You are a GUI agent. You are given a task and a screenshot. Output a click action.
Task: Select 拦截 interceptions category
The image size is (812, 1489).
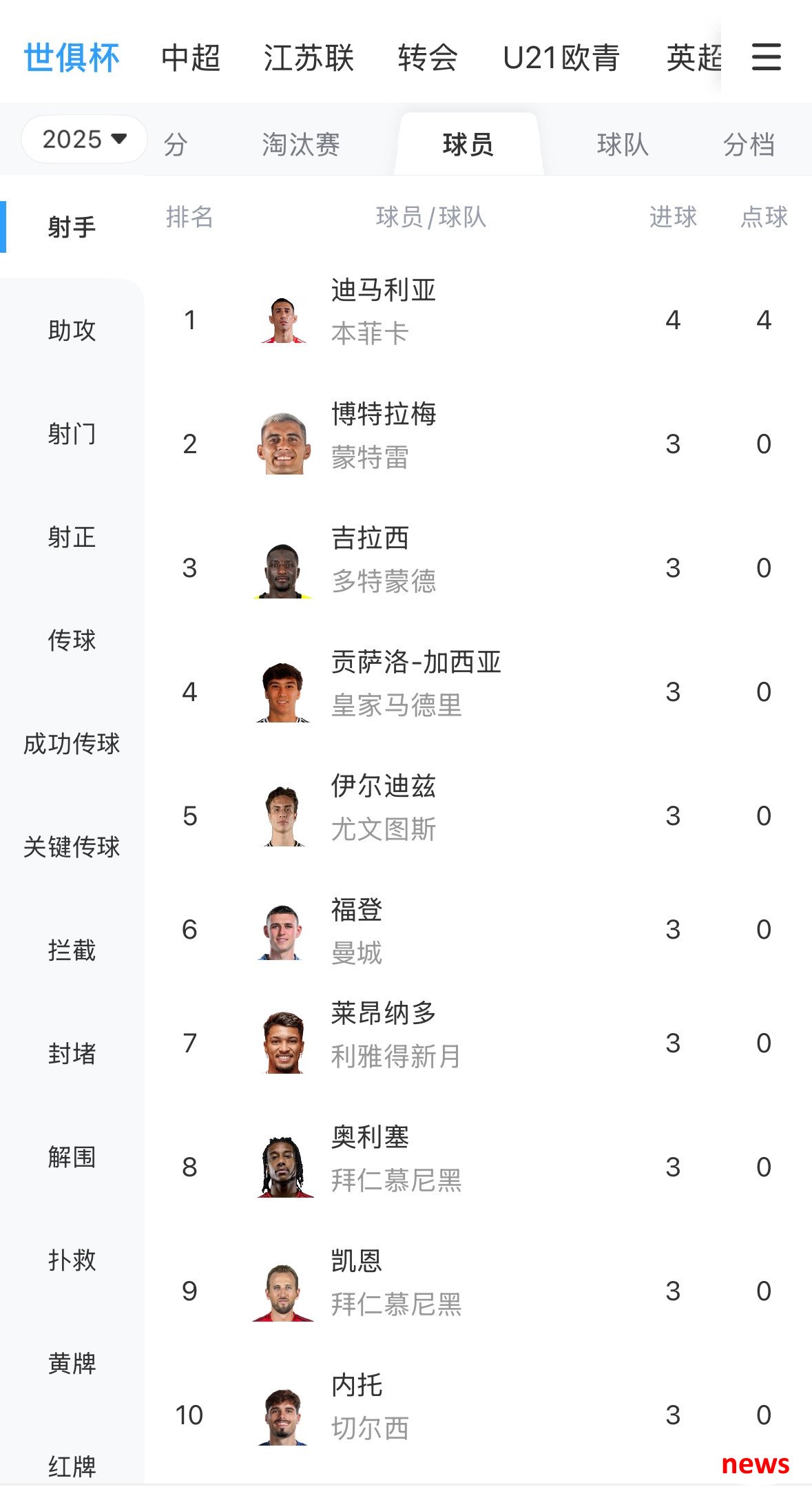tap(72, 950)
